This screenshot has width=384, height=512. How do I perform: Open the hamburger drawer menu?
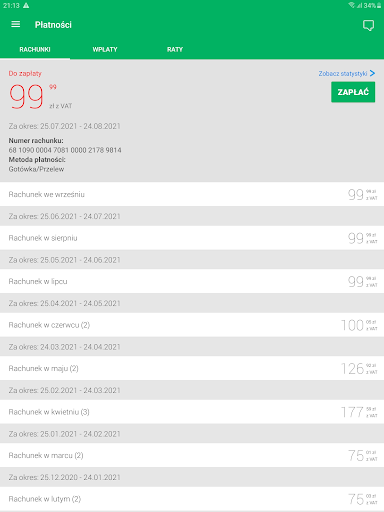tap(16, 24)
